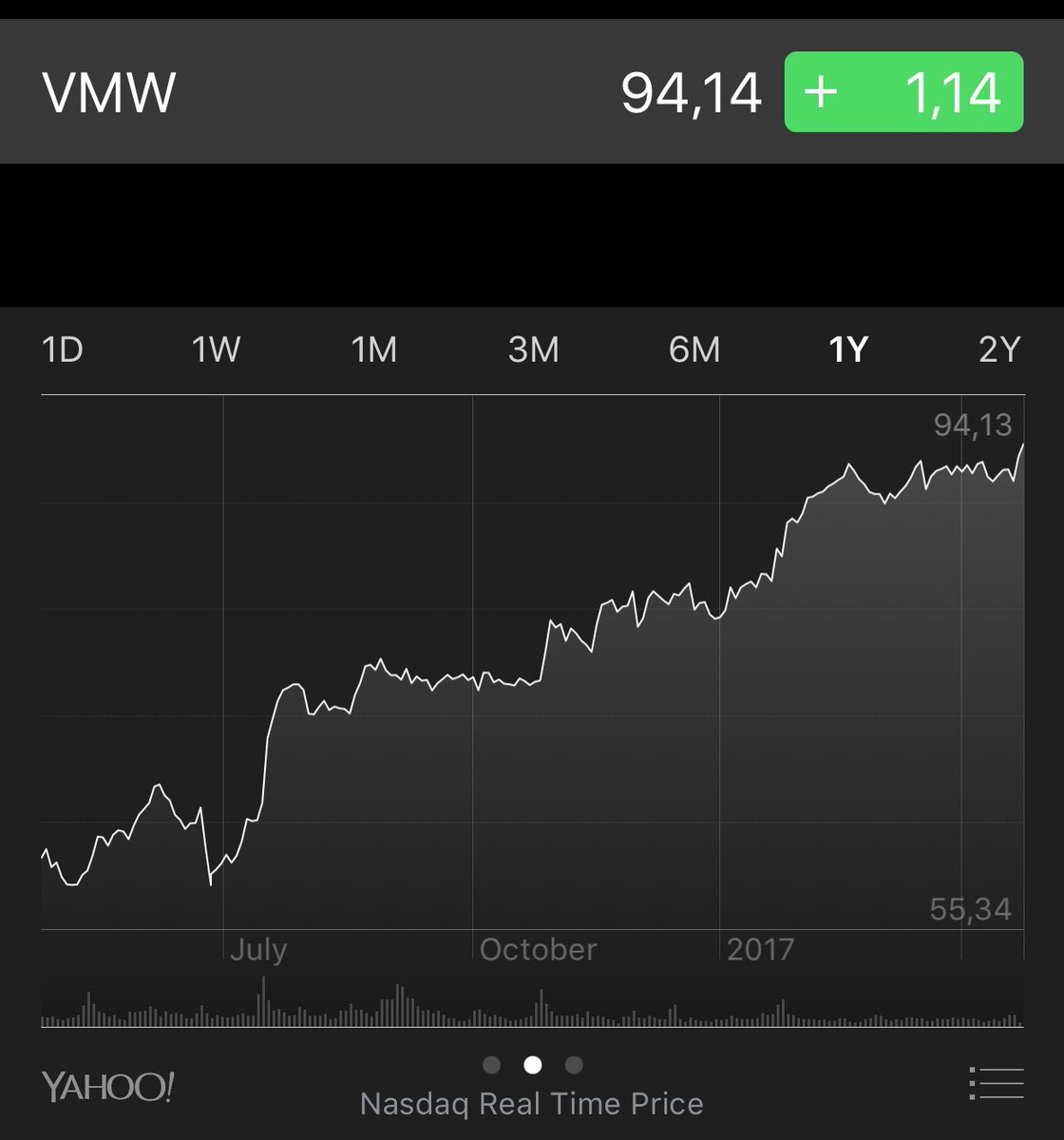Switch to the 3M range

pos(533,350)
